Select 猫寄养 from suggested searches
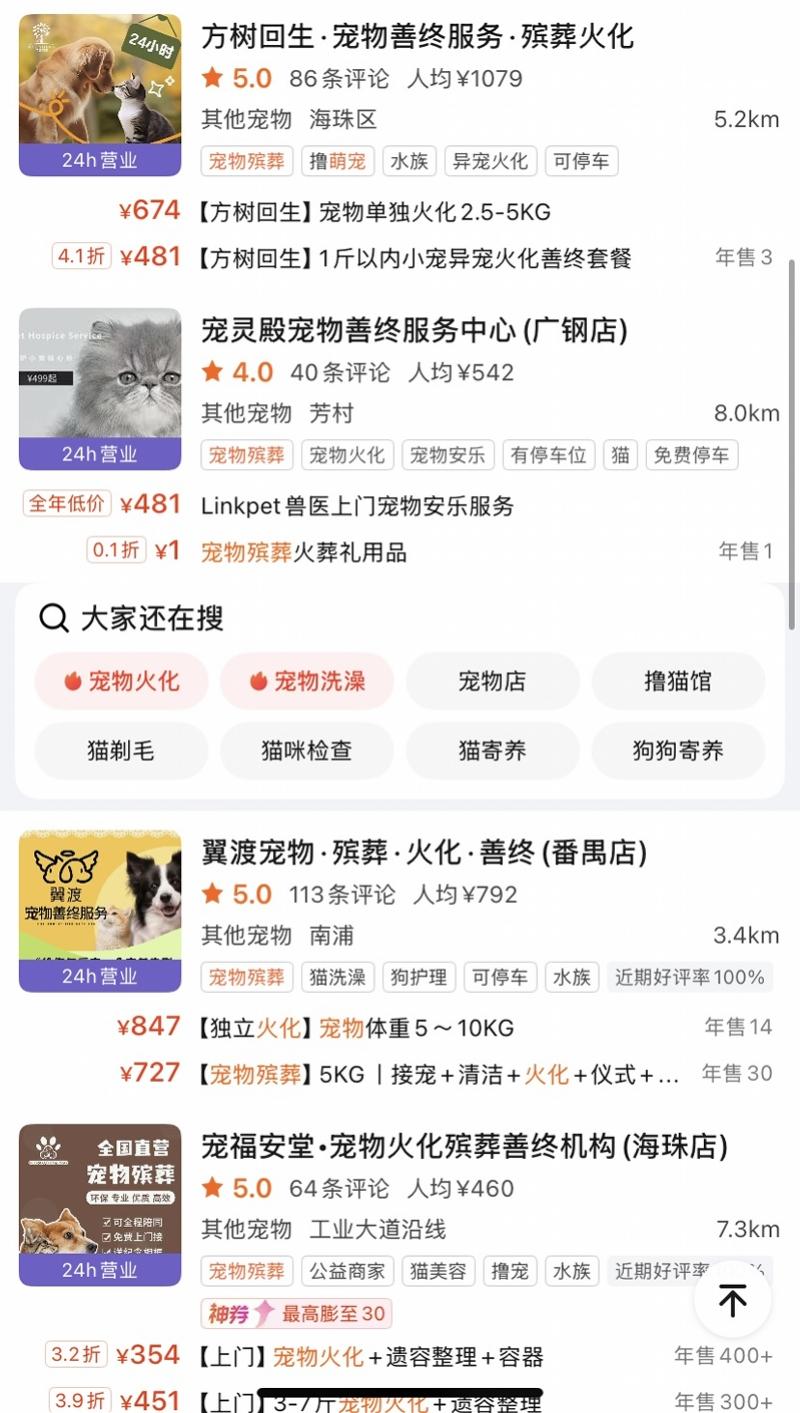The width and height of the screenshot is (800, 1413). point(492,751)
